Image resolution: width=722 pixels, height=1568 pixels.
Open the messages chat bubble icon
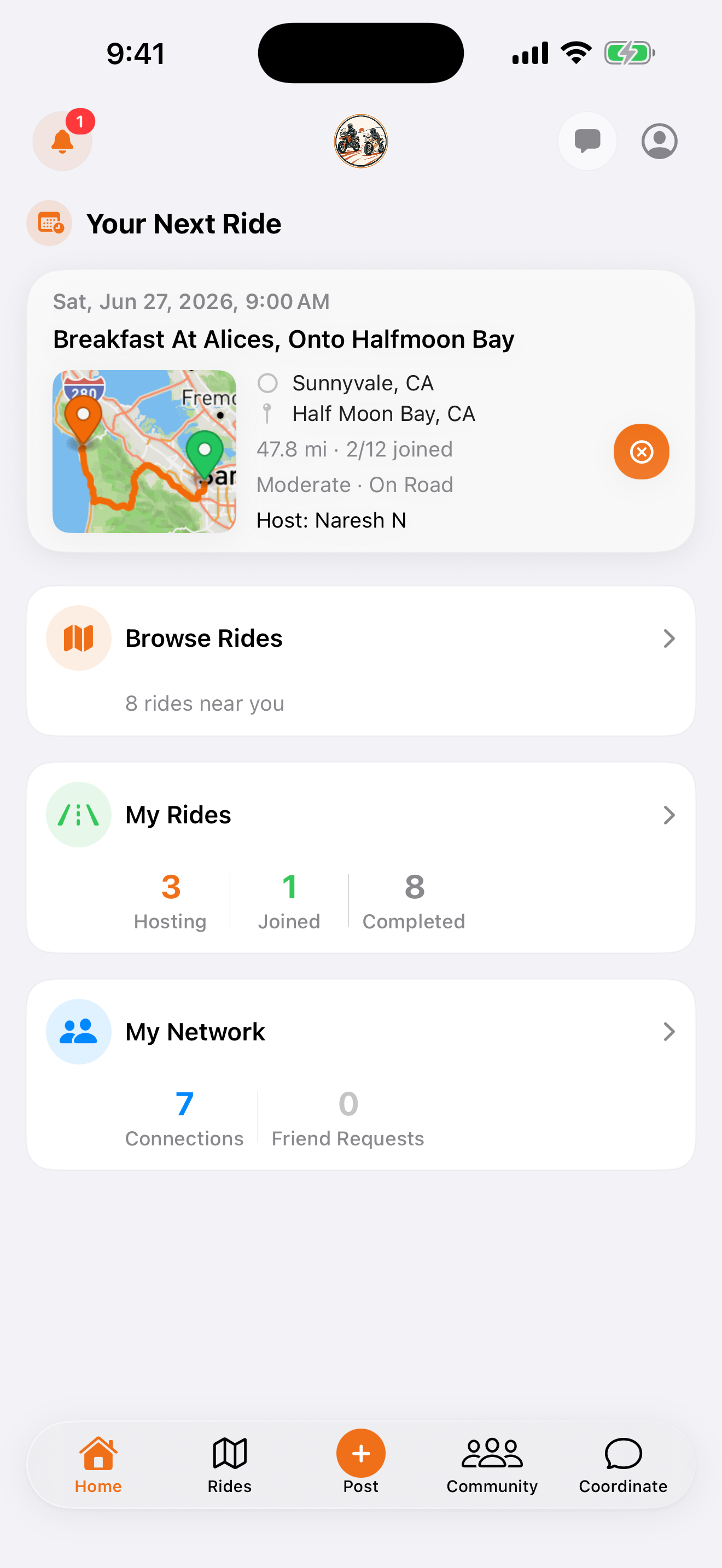pos(587,141)
